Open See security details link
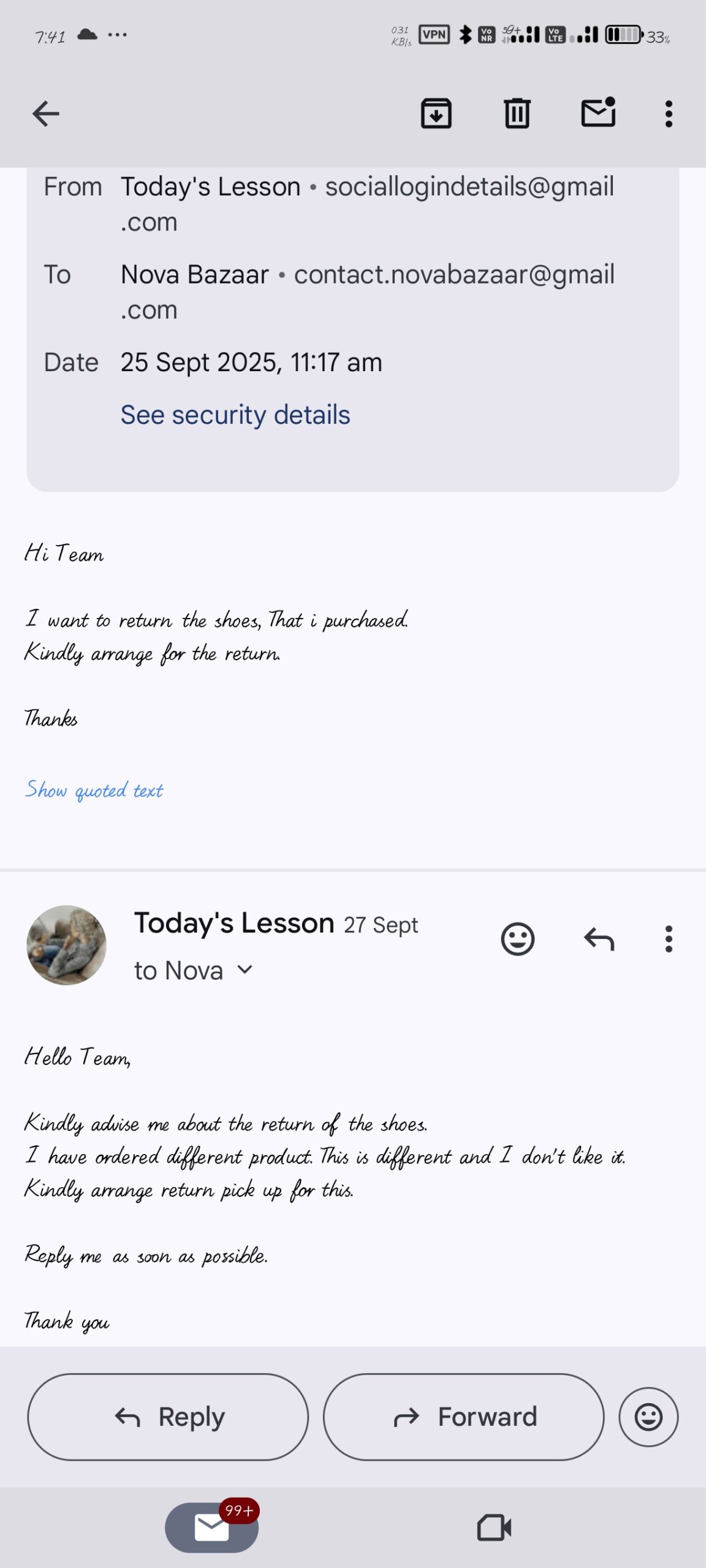The image size is (706, 1568). tap(235, 415)
